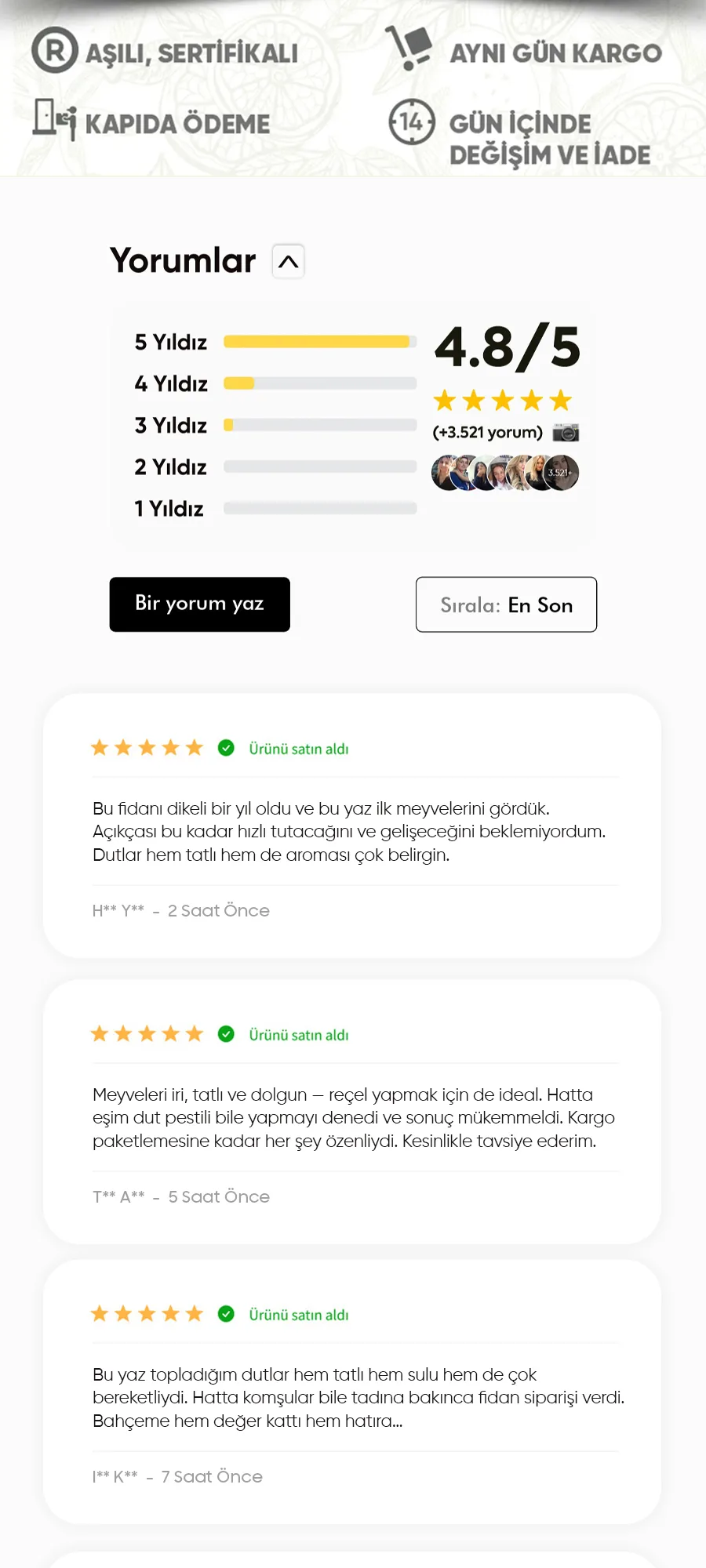The height and width of the screenshot is (1568, 706).
Task: Click the 5 Yıldız rating progress bar
Action: (x=320, y=342)
